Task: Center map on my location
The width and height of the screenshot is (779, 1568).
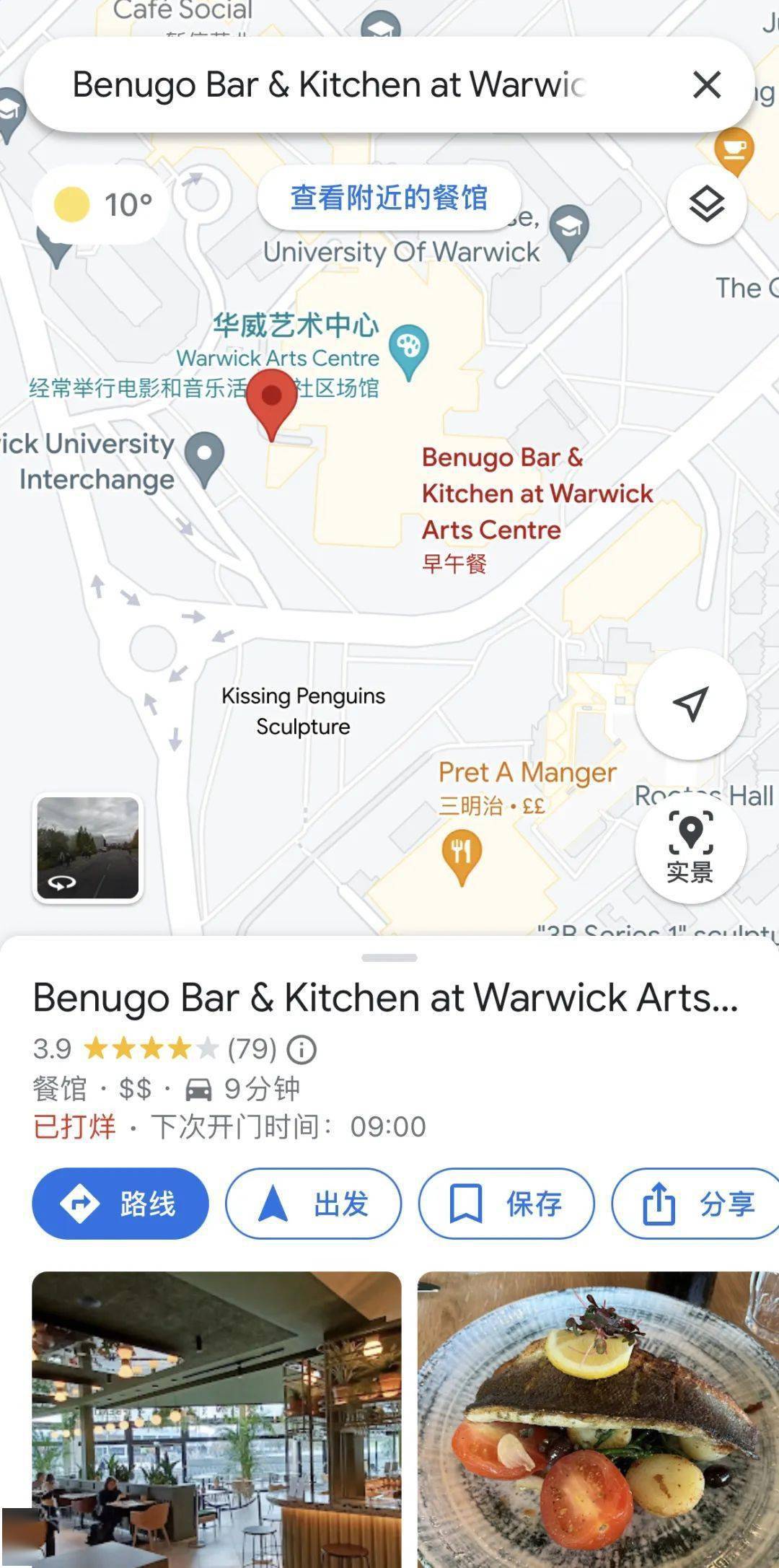Action: pos(690,704)
